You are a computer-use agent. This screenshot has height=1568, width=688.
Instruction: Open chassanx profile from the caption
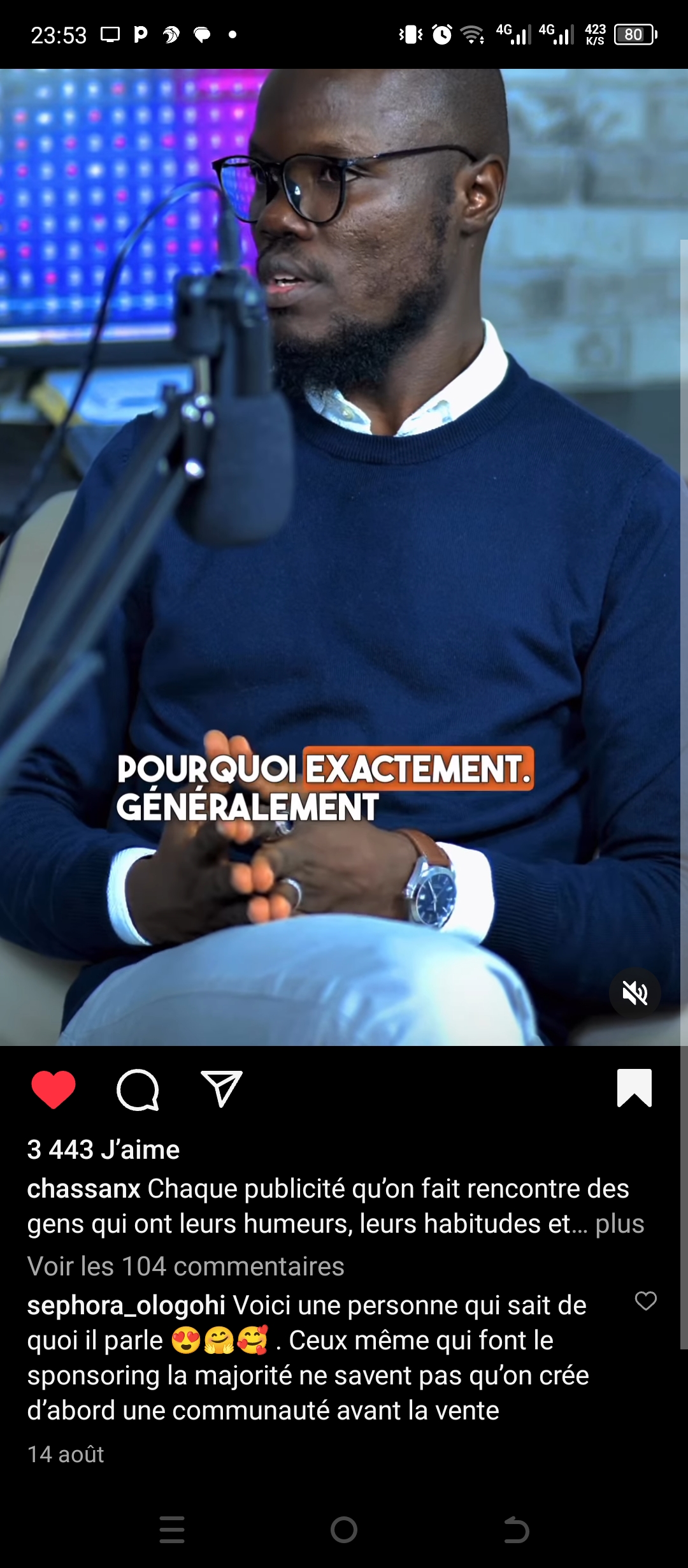point(83,1189)
